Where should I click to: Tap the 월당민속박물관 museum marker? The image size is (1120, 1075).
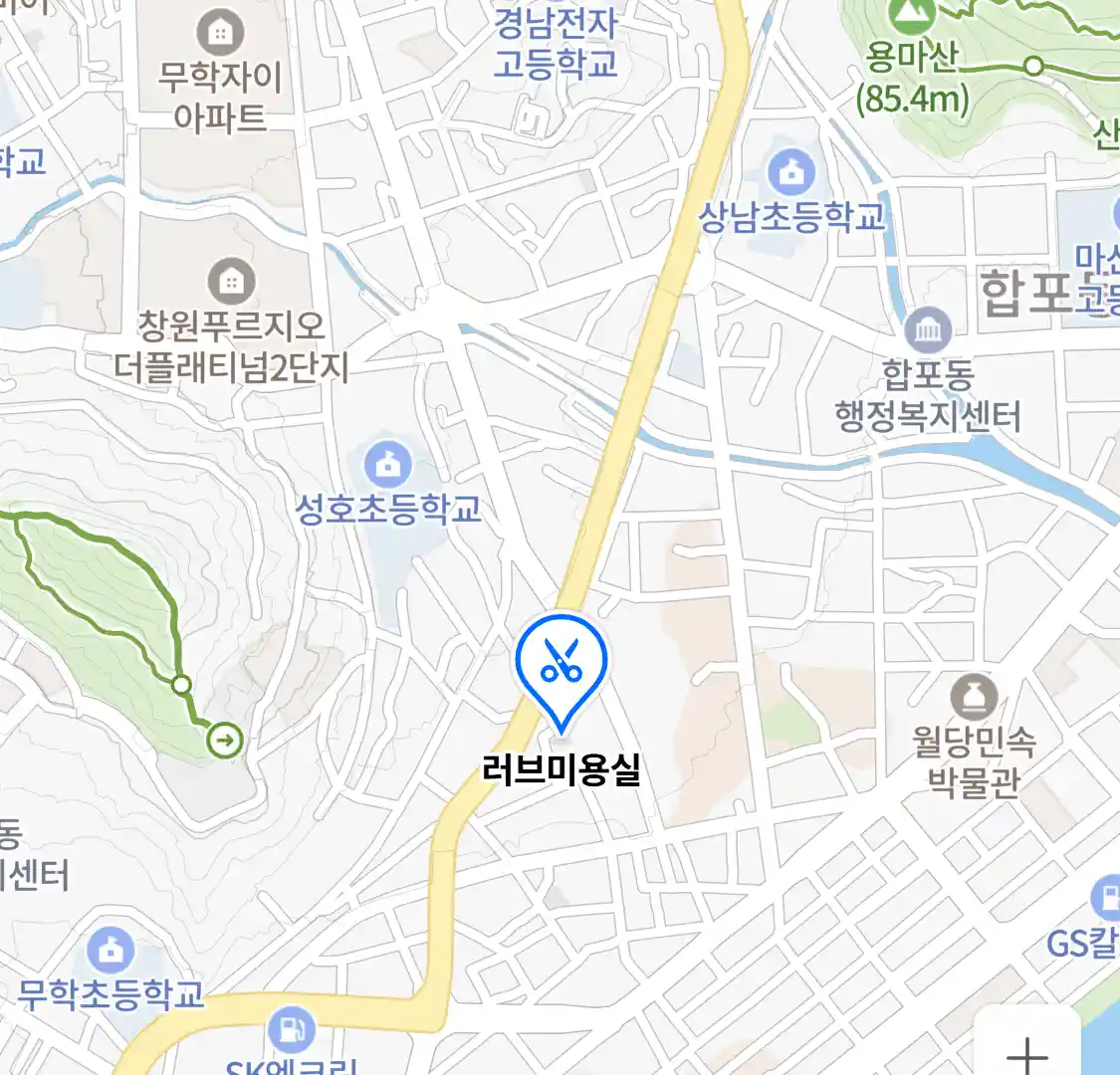click(974, 698)
